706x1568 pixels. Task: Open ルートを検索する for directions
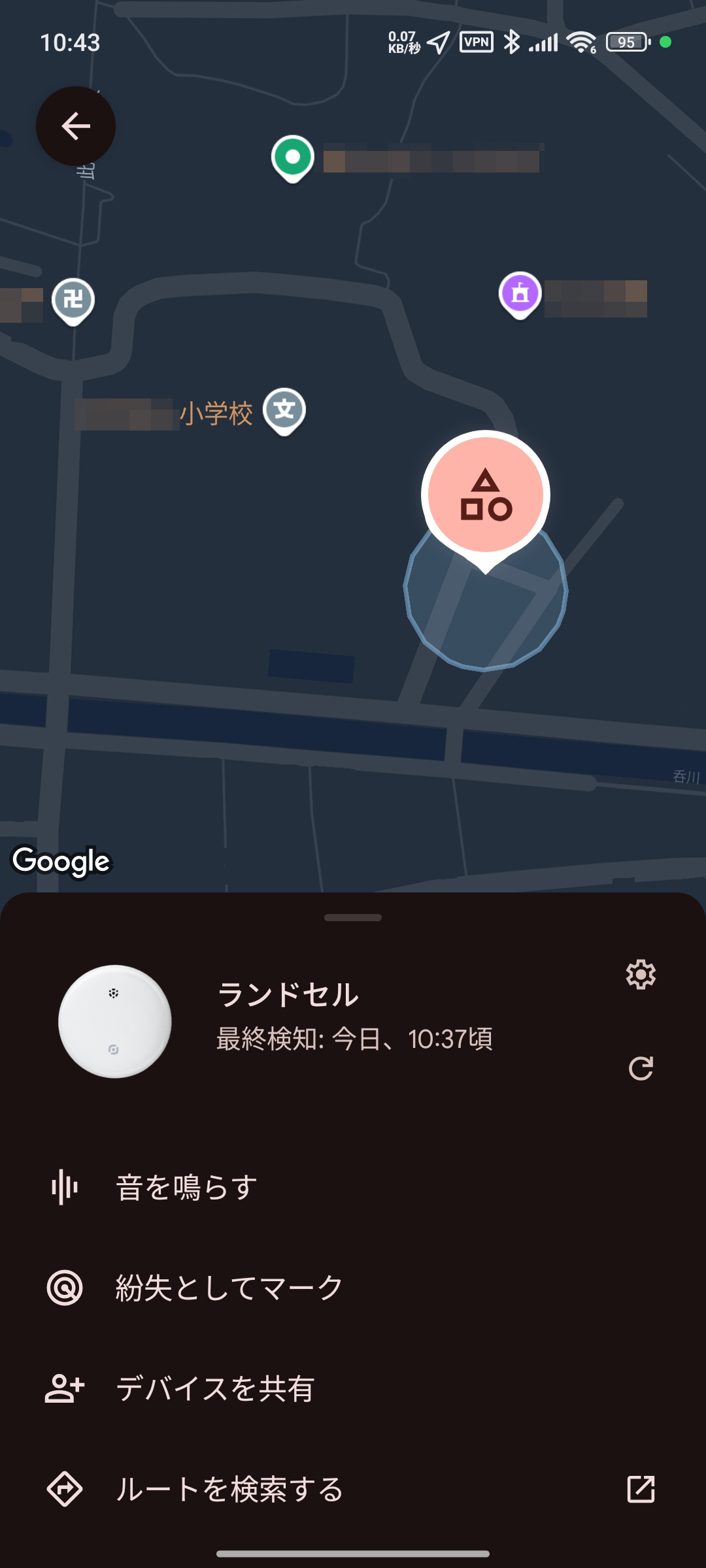click(353, 1489)
